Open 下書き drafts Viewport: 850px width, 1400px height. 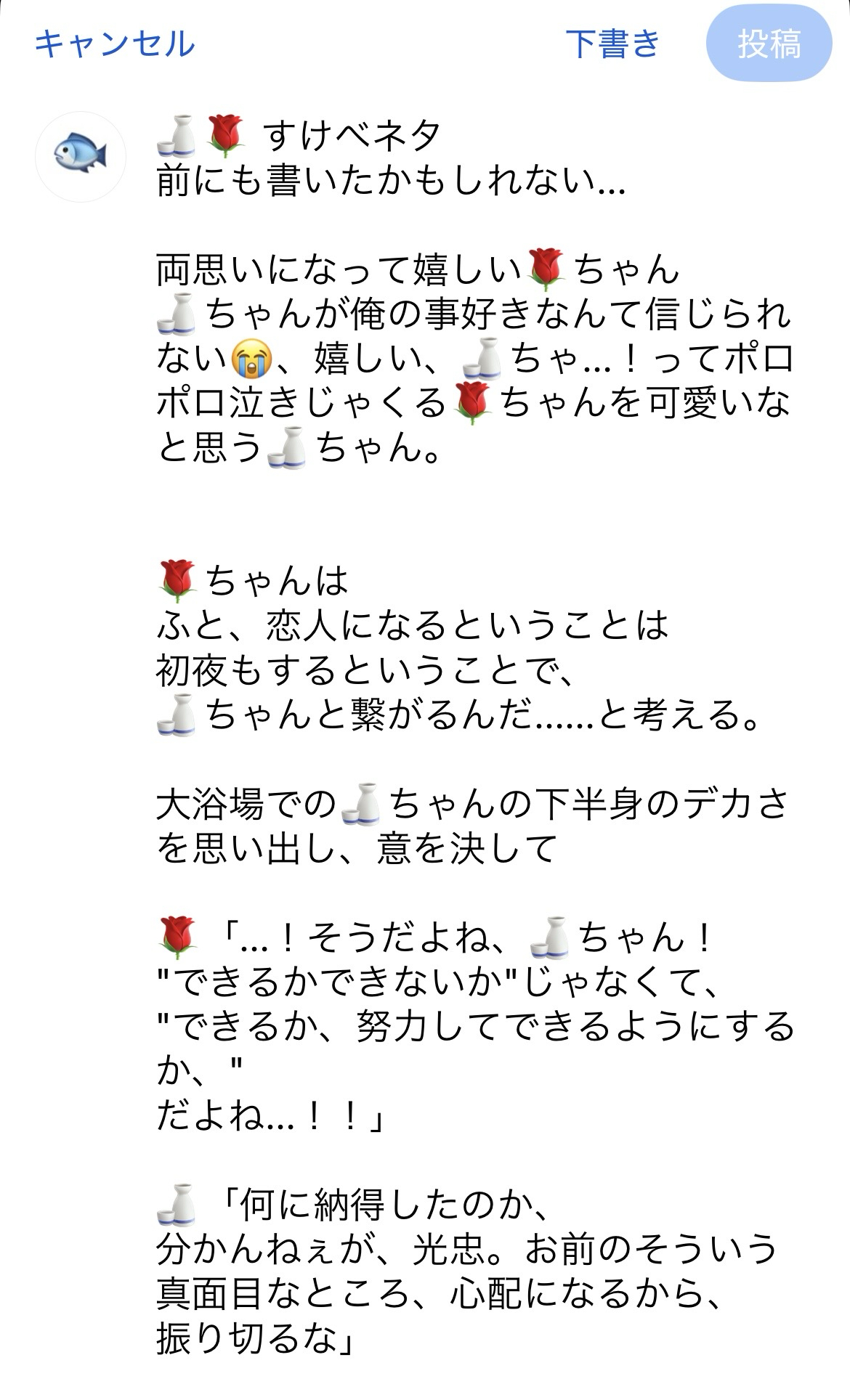(x=612, y=44)
